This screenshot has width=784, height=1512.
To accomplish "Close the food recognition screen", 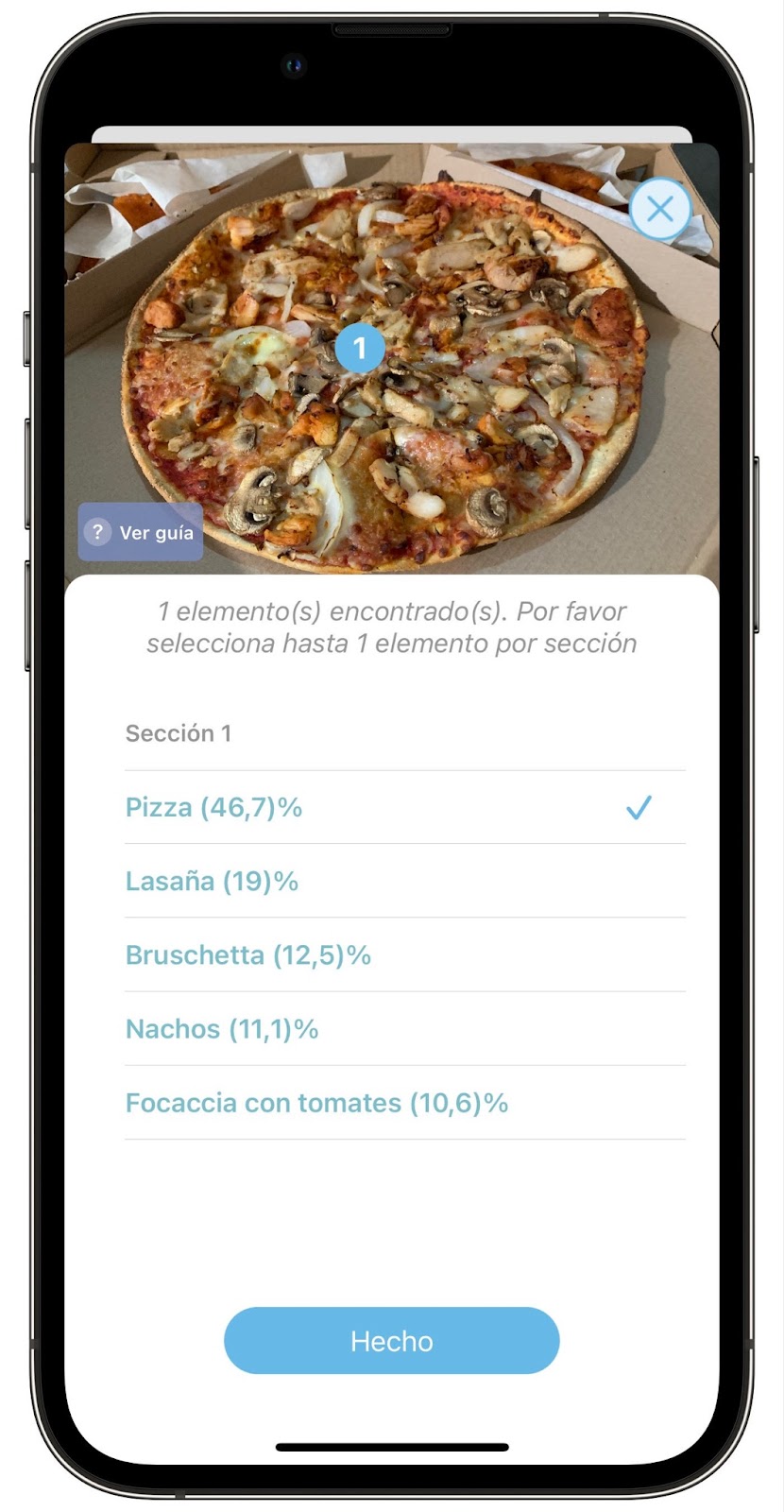I will 659,209.
